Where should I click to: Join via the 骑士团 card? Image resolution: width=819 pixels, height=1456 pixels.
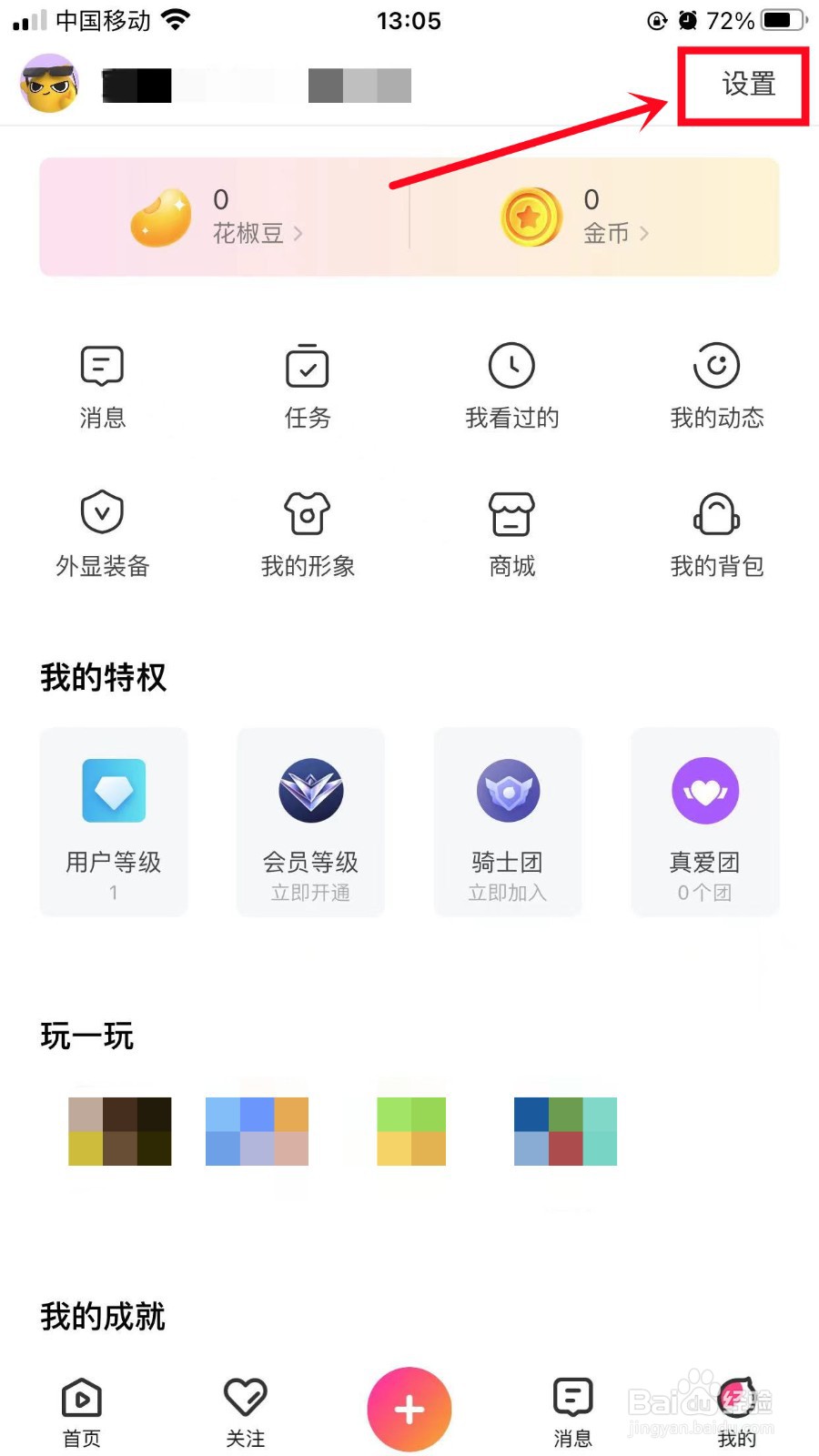click(x=508, y=822)
